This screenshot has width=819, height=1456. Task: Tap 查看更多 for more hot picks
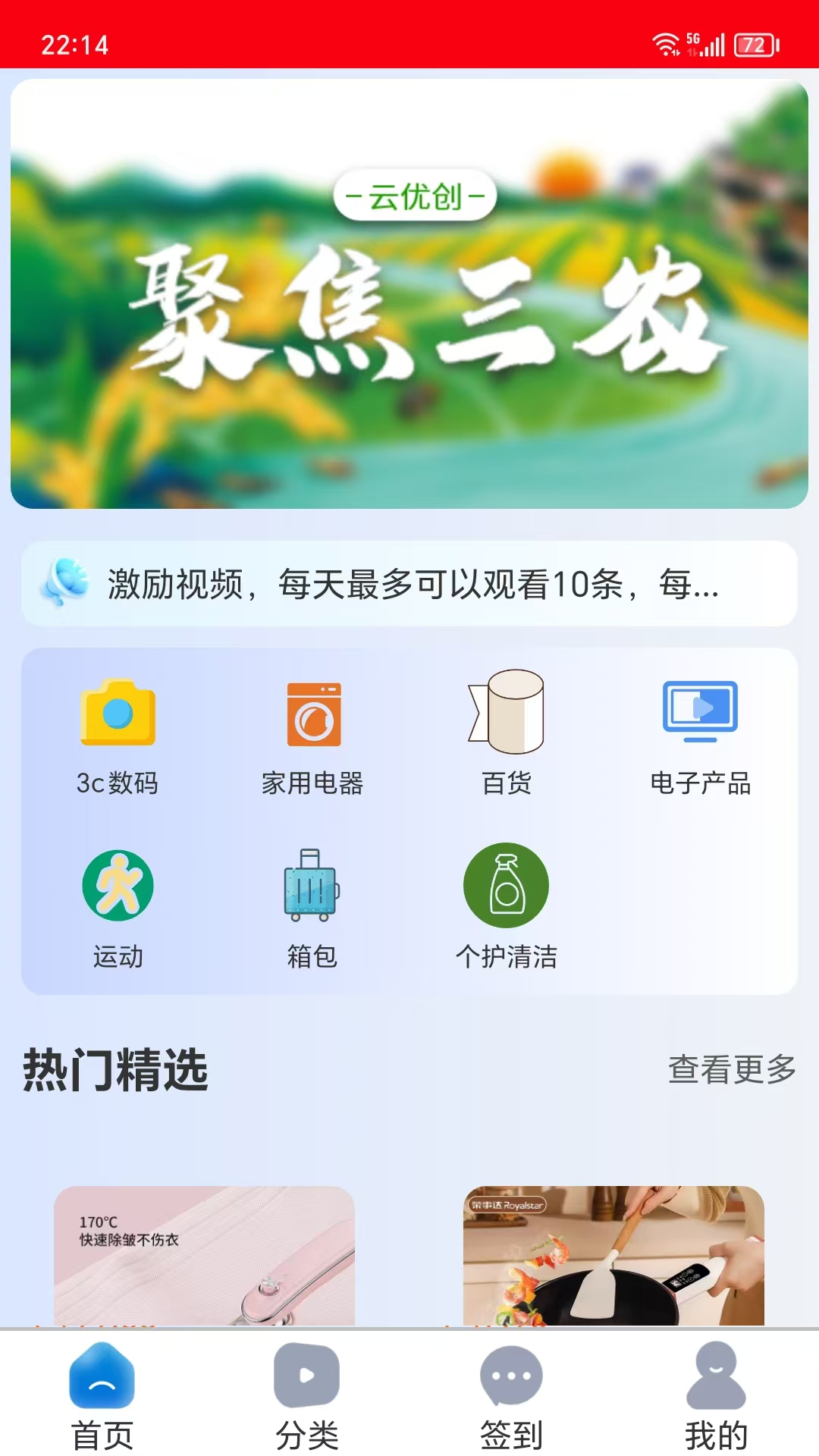(x=732, y=1069)
